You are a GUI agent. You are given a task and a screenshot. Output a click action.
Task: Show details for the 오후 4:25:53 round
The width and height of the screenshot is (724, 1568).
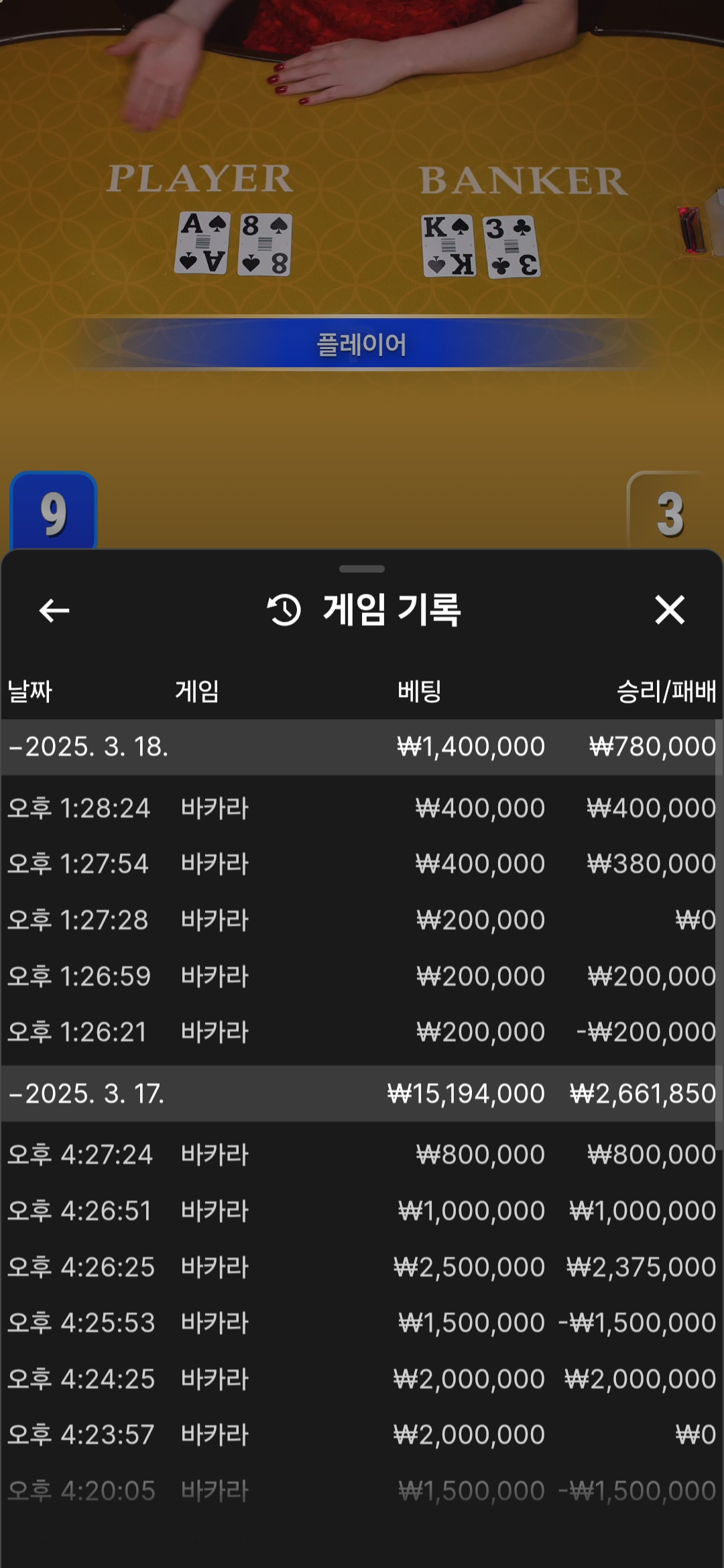tap(361, 1323)
